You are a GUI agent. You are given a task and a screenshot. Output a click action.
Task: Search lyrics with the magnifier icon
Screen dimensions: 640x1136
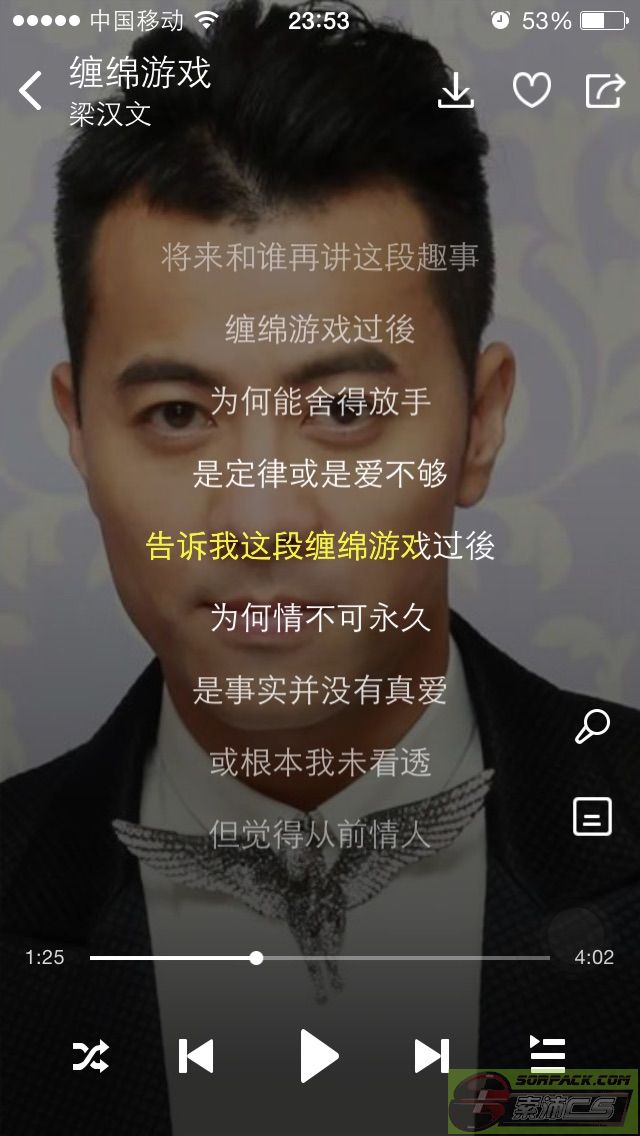click(x=593, y=726)
